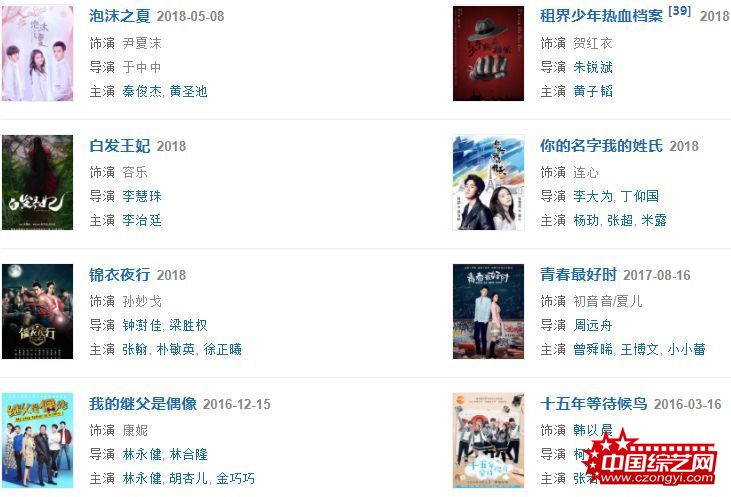The image size is (731, 497).
Task: View director 李慧珠's page
Action: tap(142, 196)
